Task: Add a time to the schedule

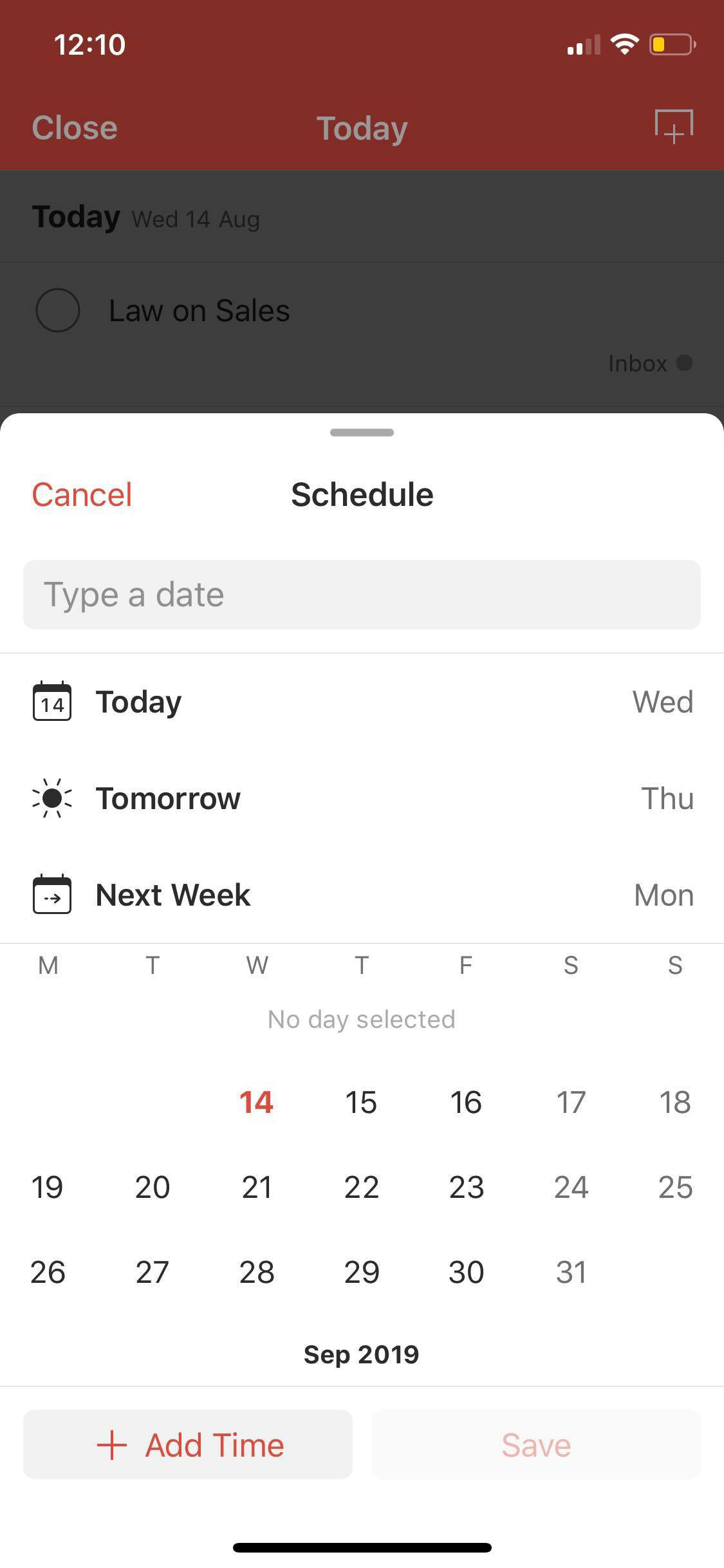Action: tap(188, 1444)
